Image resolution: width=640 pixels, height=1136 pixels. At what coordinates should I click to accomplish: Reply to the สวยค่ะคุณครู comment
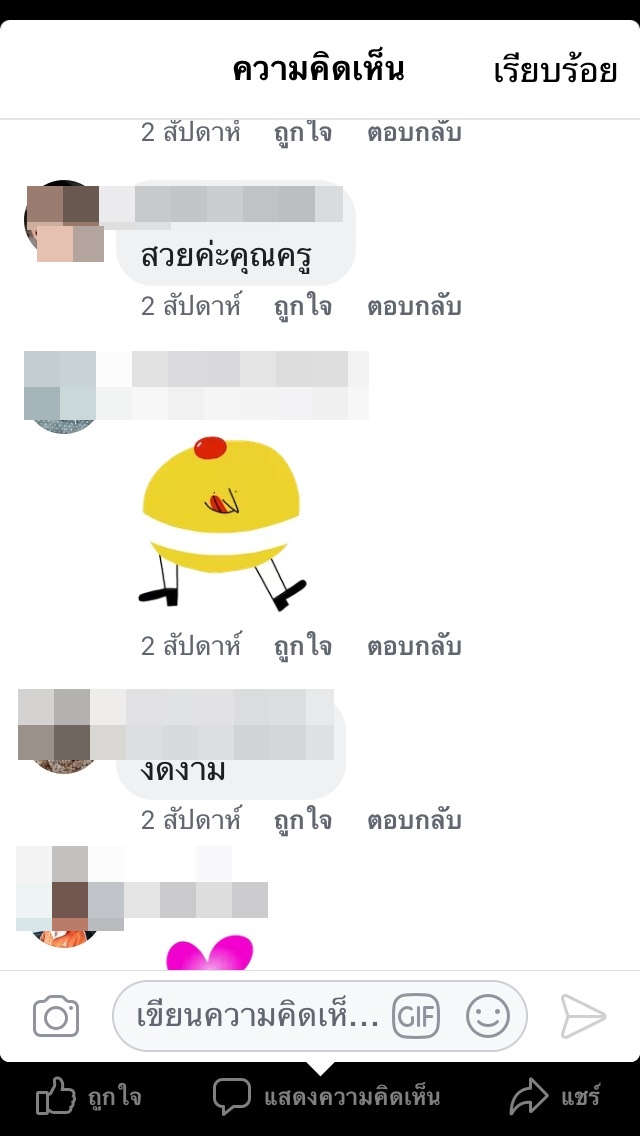[414, 306]
